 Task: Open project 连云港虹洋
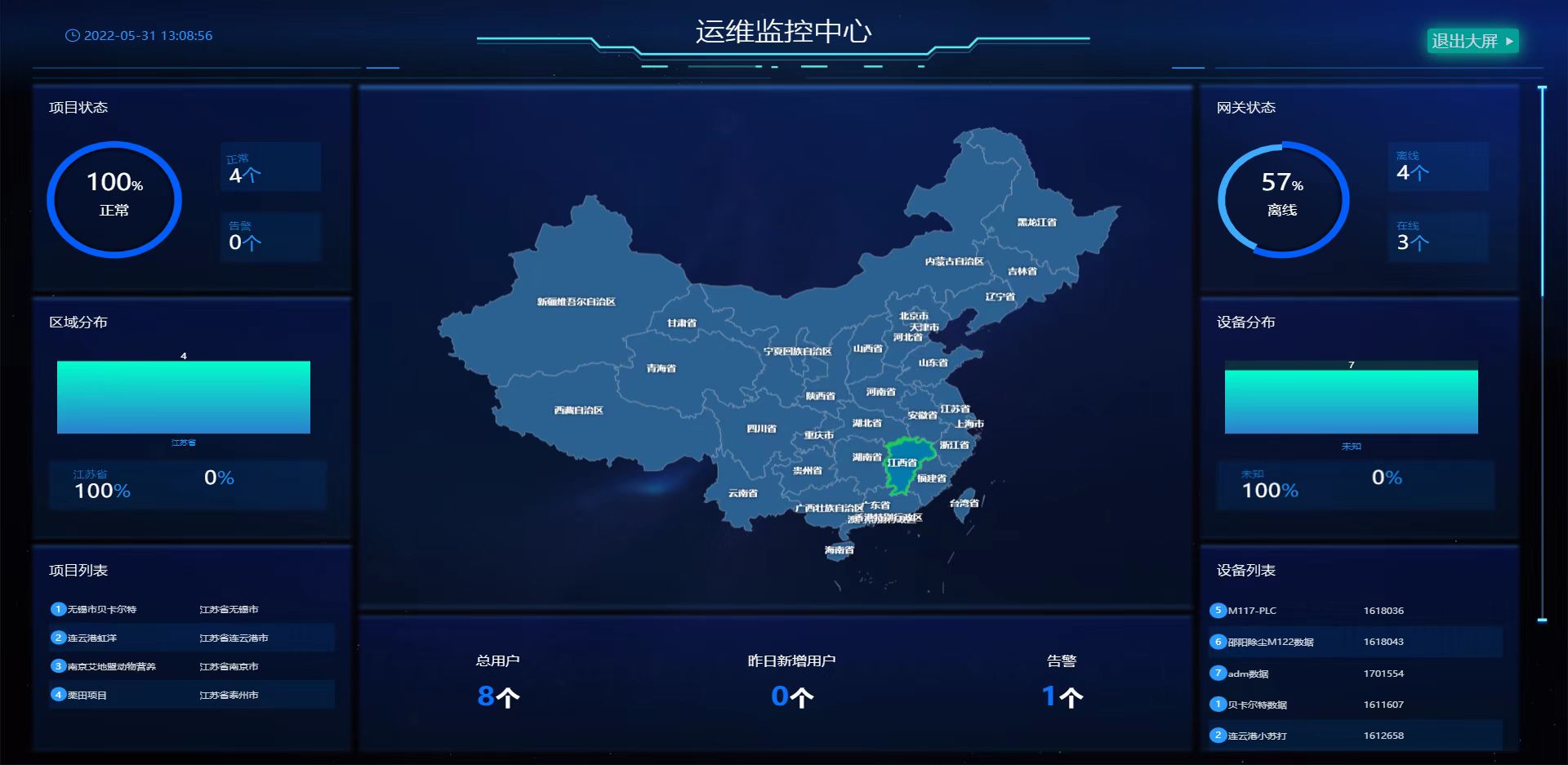click(x=92, y=638)
